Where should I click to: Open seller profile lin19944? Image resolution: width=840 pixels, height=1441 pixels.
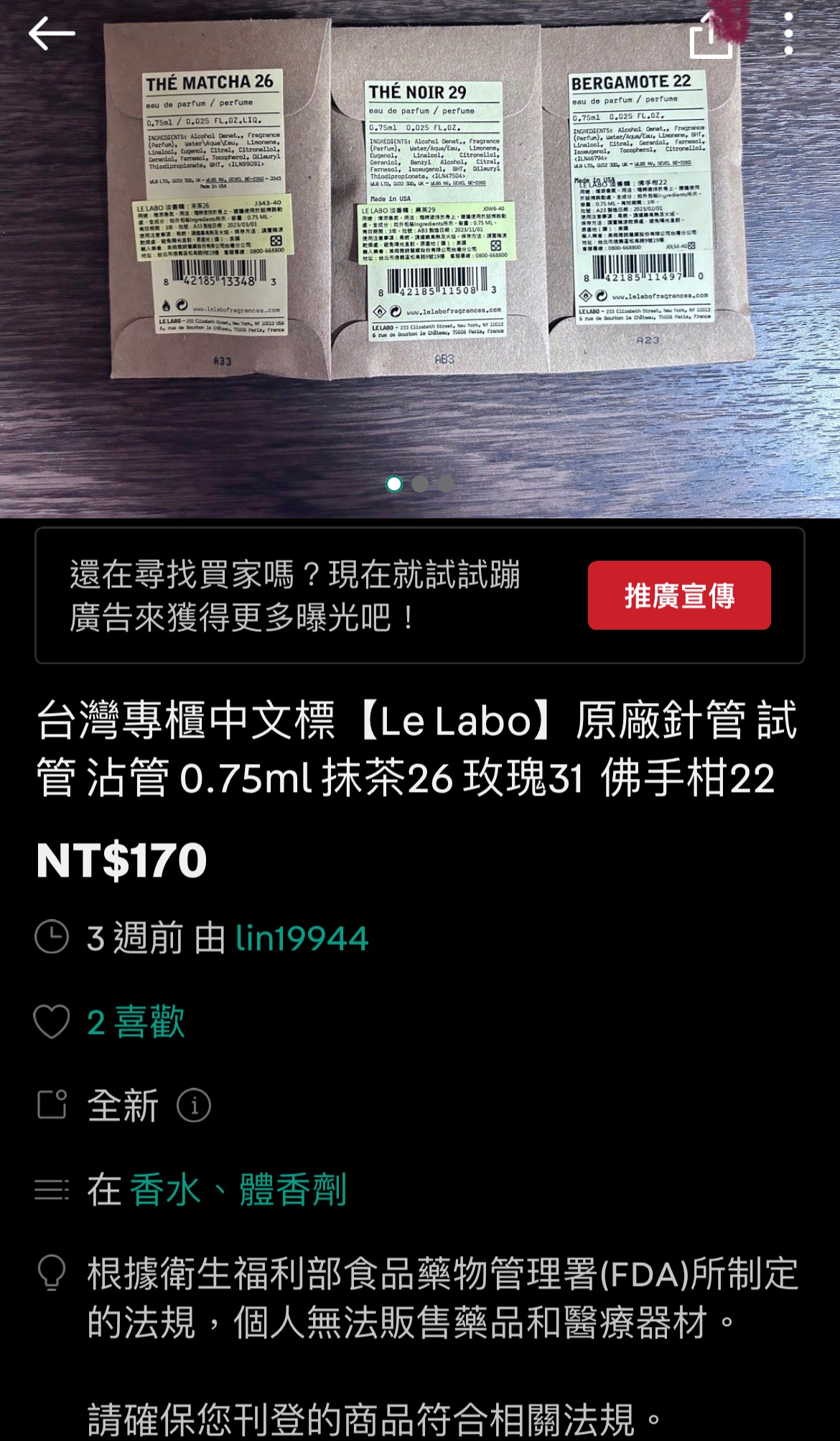pos(302,938)
